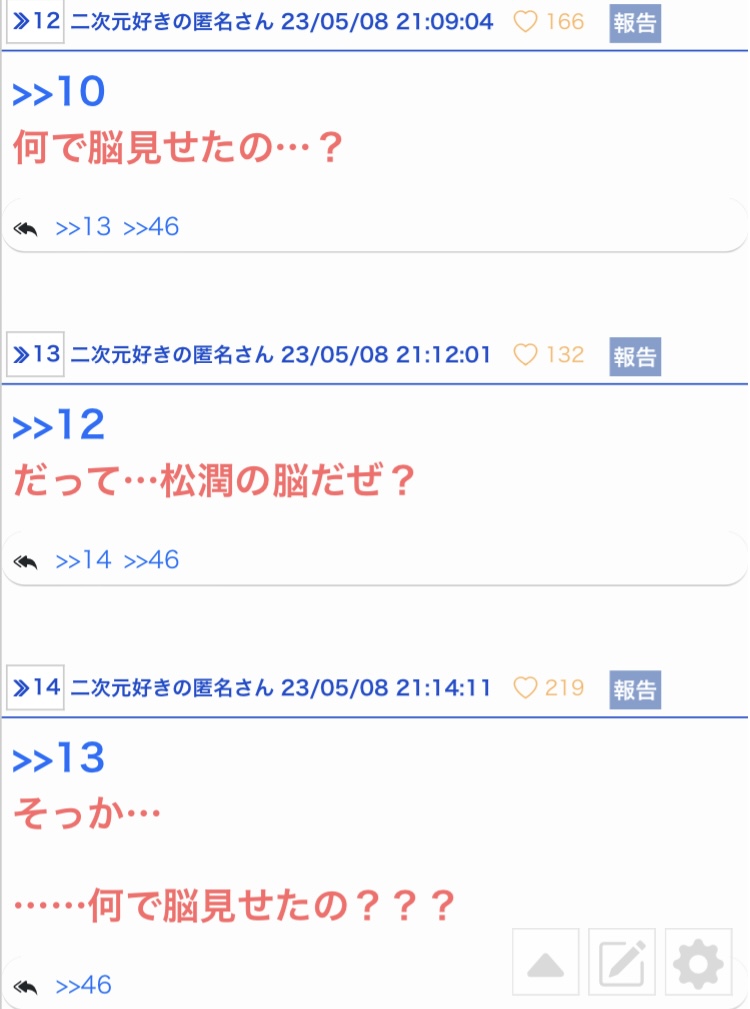Open settings via the gear icon

tap(699, 962)
